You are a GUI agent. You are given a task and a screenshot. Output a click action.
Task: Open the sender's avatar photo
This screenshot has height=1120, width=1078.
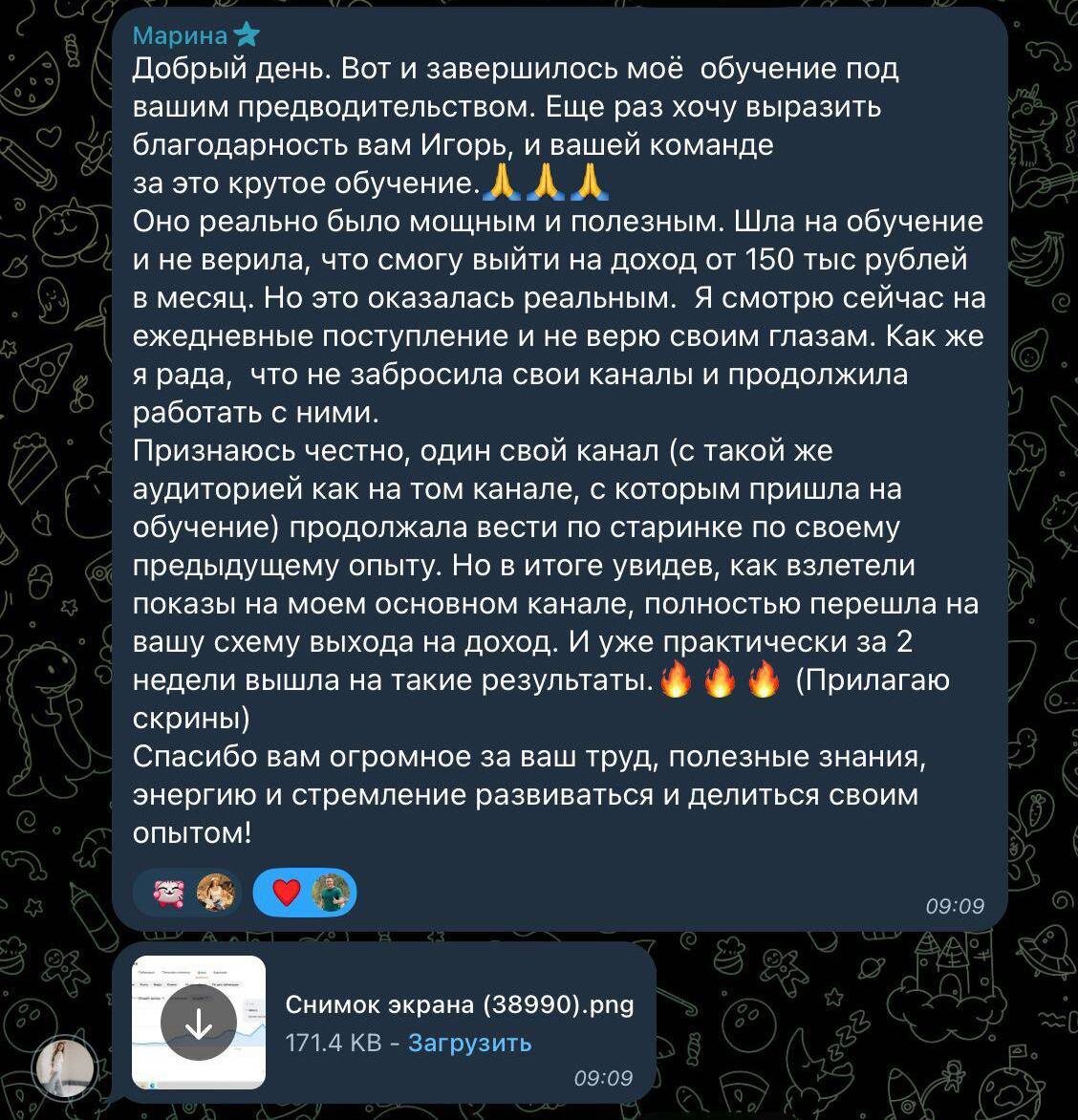tap(64, 1066)
